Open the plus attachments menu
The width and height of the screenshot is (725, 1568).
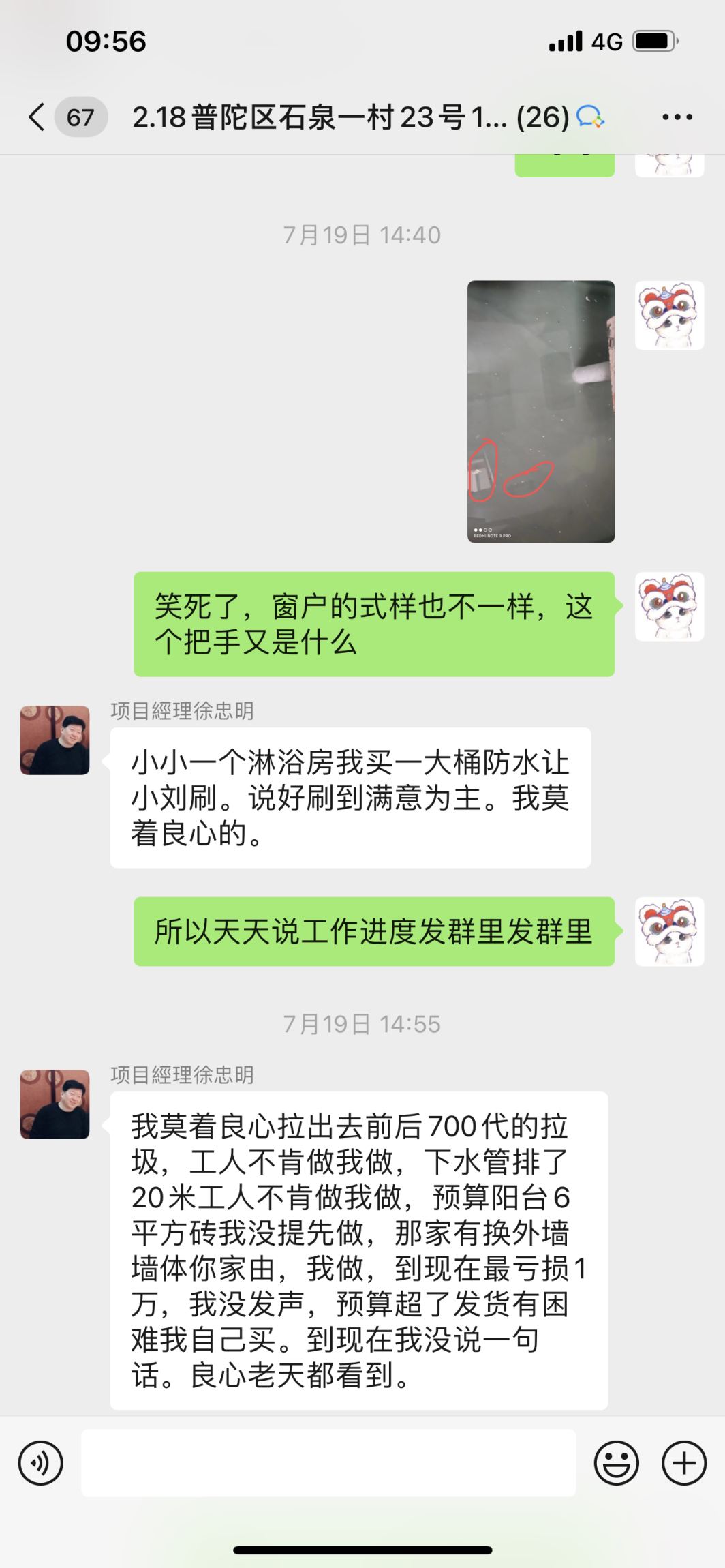coord(683,1463)
